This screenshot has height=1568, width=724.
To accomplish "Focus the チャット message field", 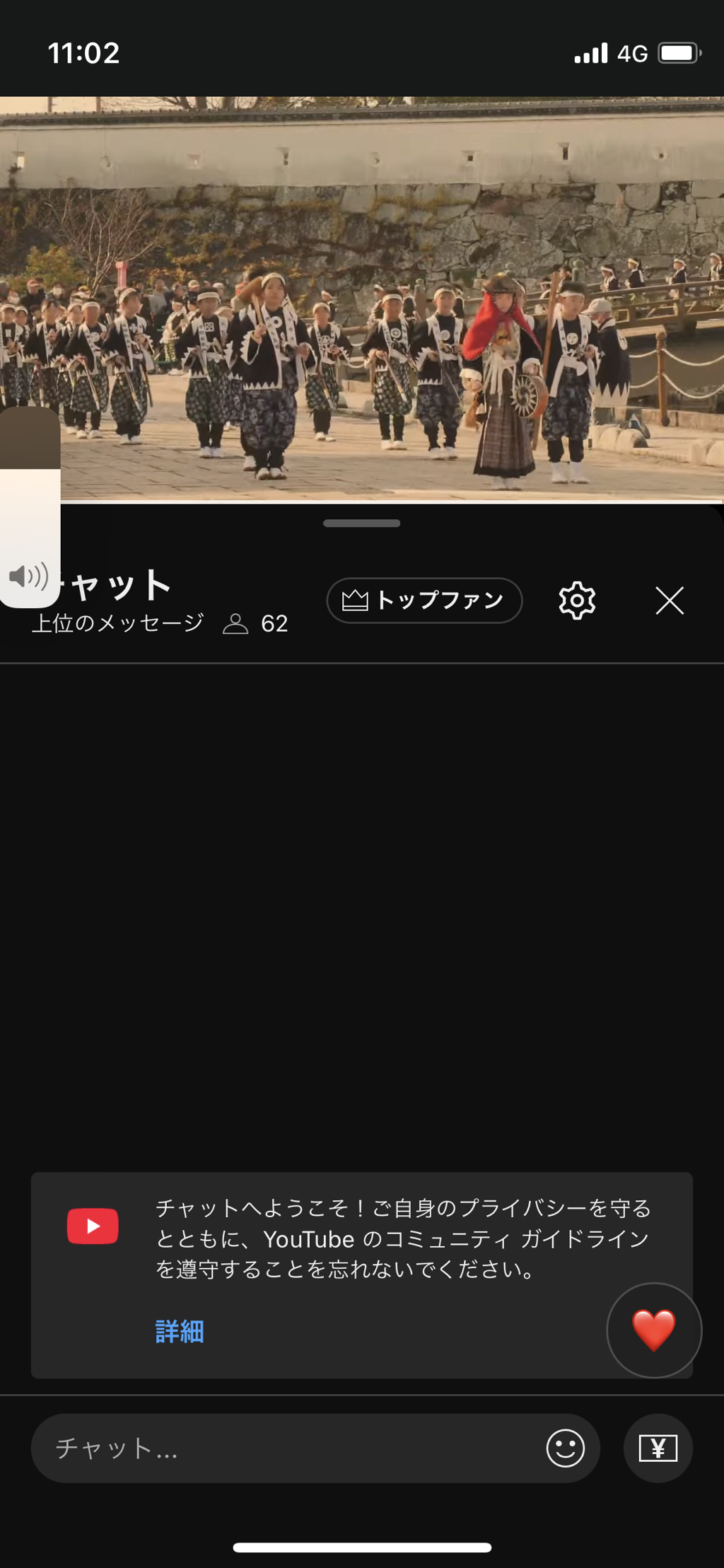I will coord(283,1448).
